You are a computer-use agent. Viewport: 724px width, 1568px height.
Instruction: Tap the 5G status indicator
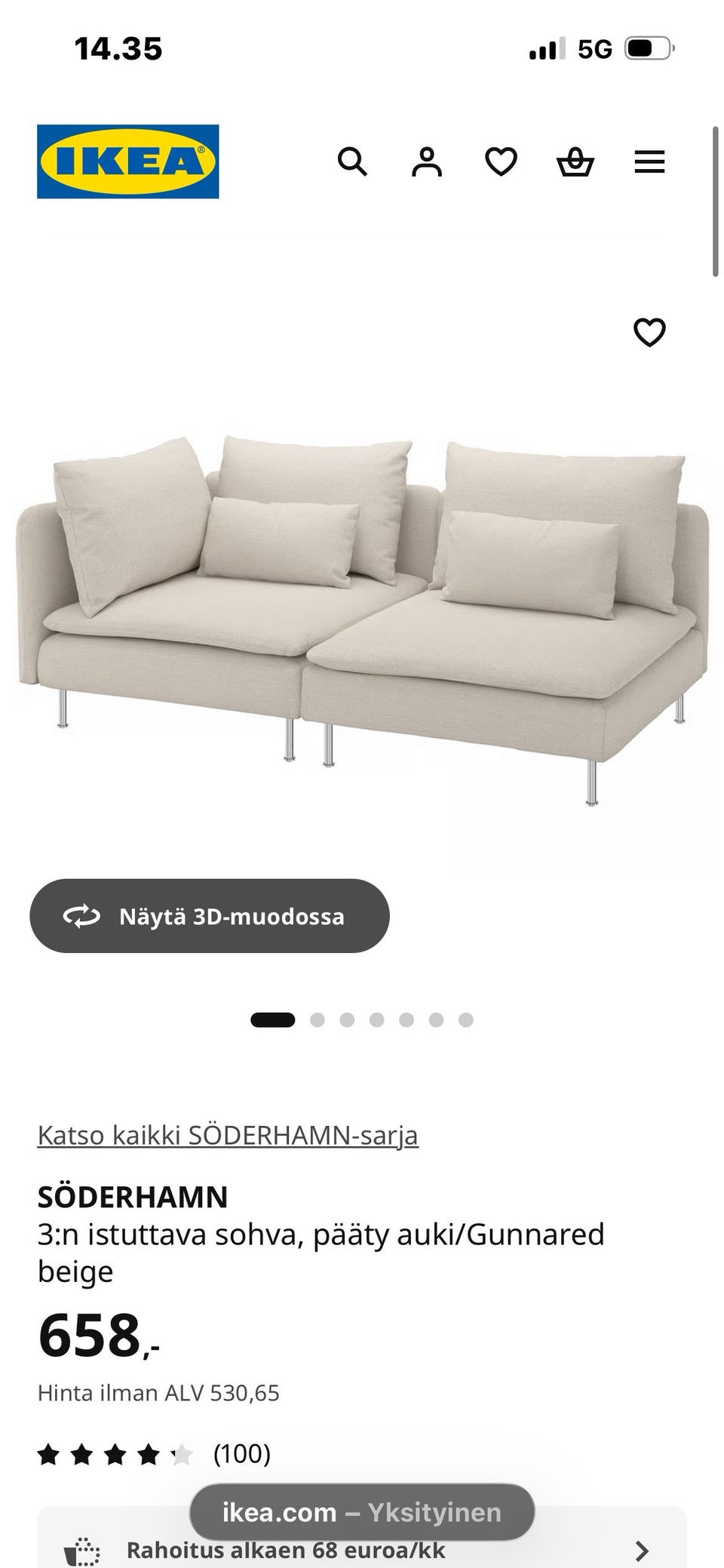(595, 48)
